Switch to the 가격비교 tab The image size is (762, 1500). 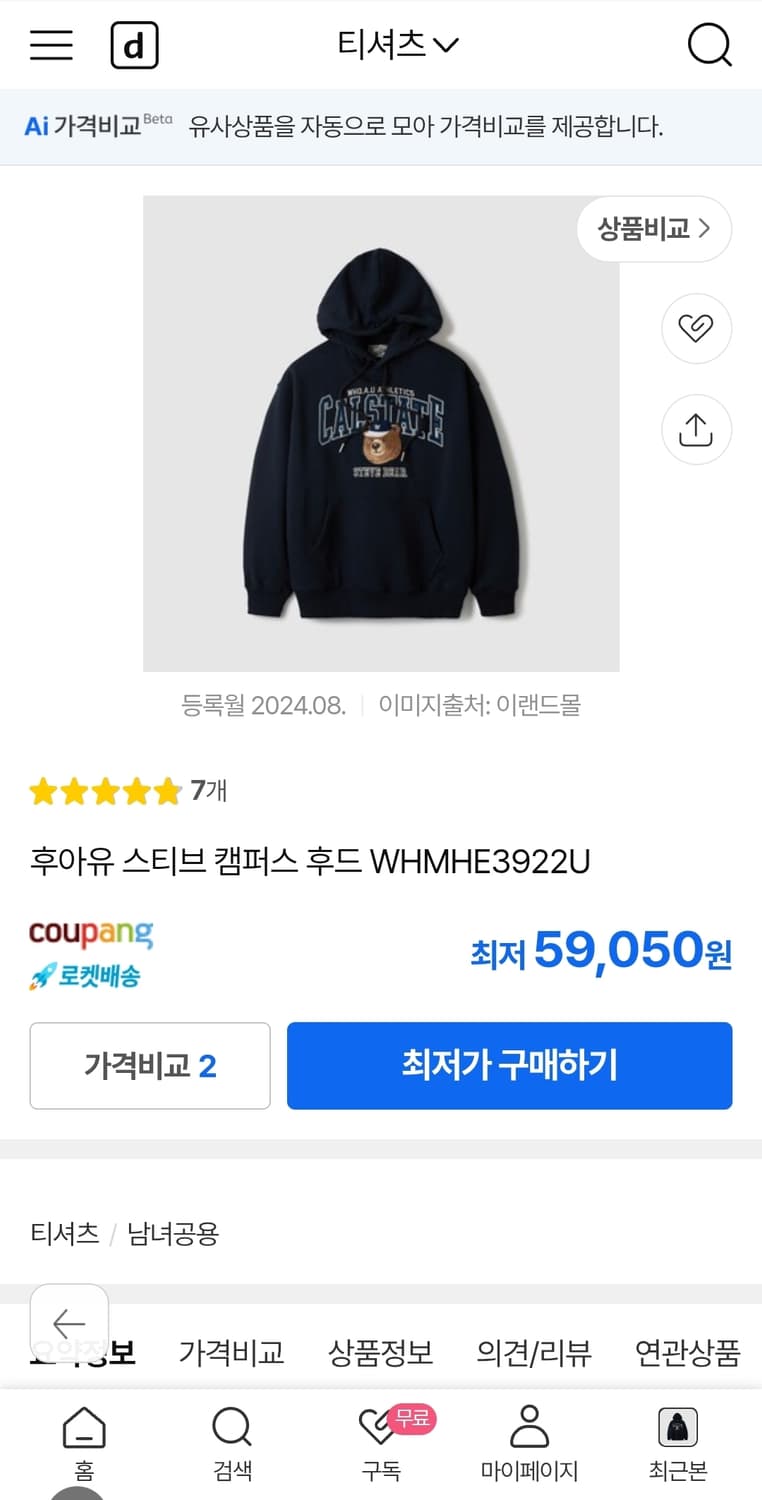(231, 1352)
